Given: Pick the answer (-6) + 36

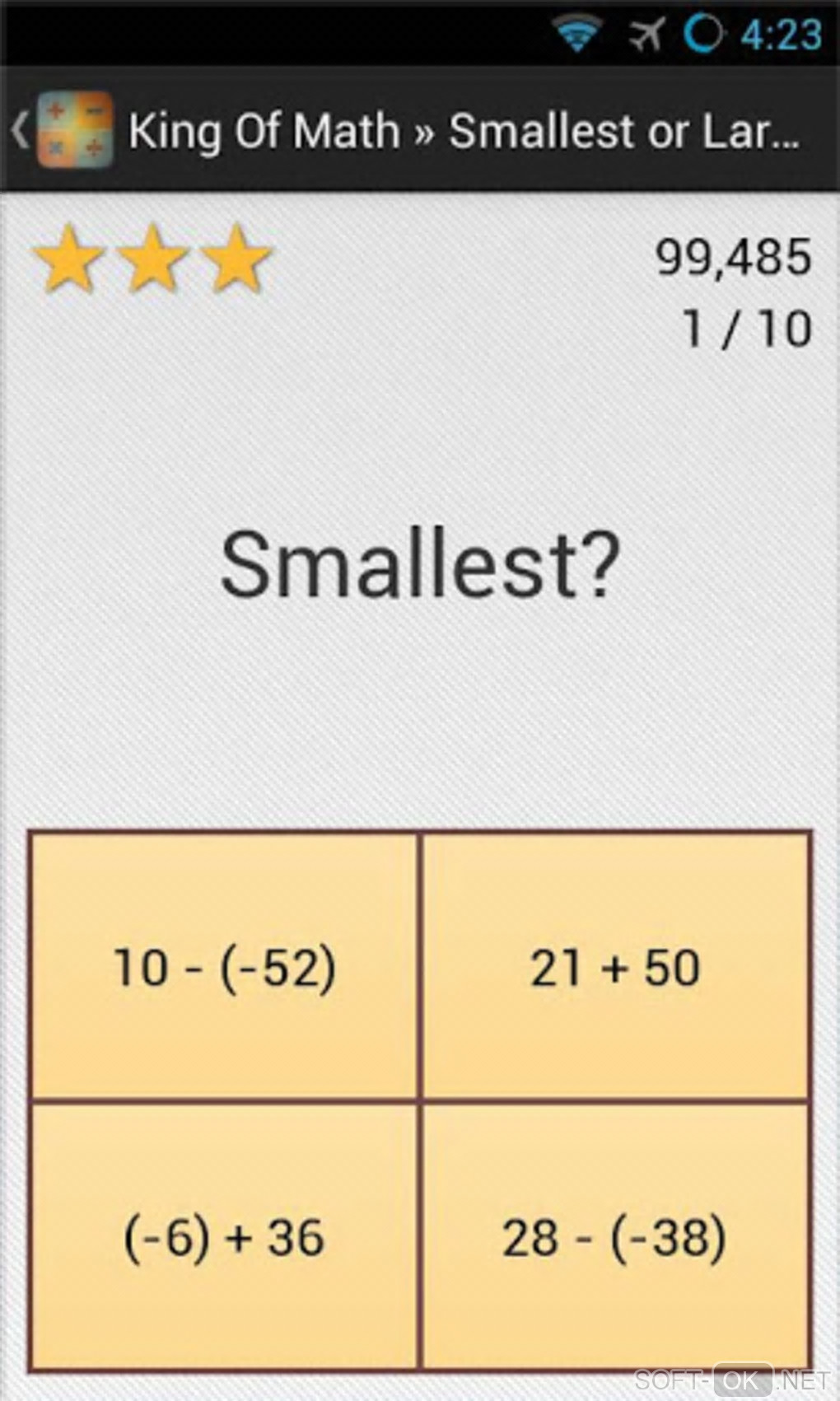Looking at the screenshot, I should (x=224, y=1235).
